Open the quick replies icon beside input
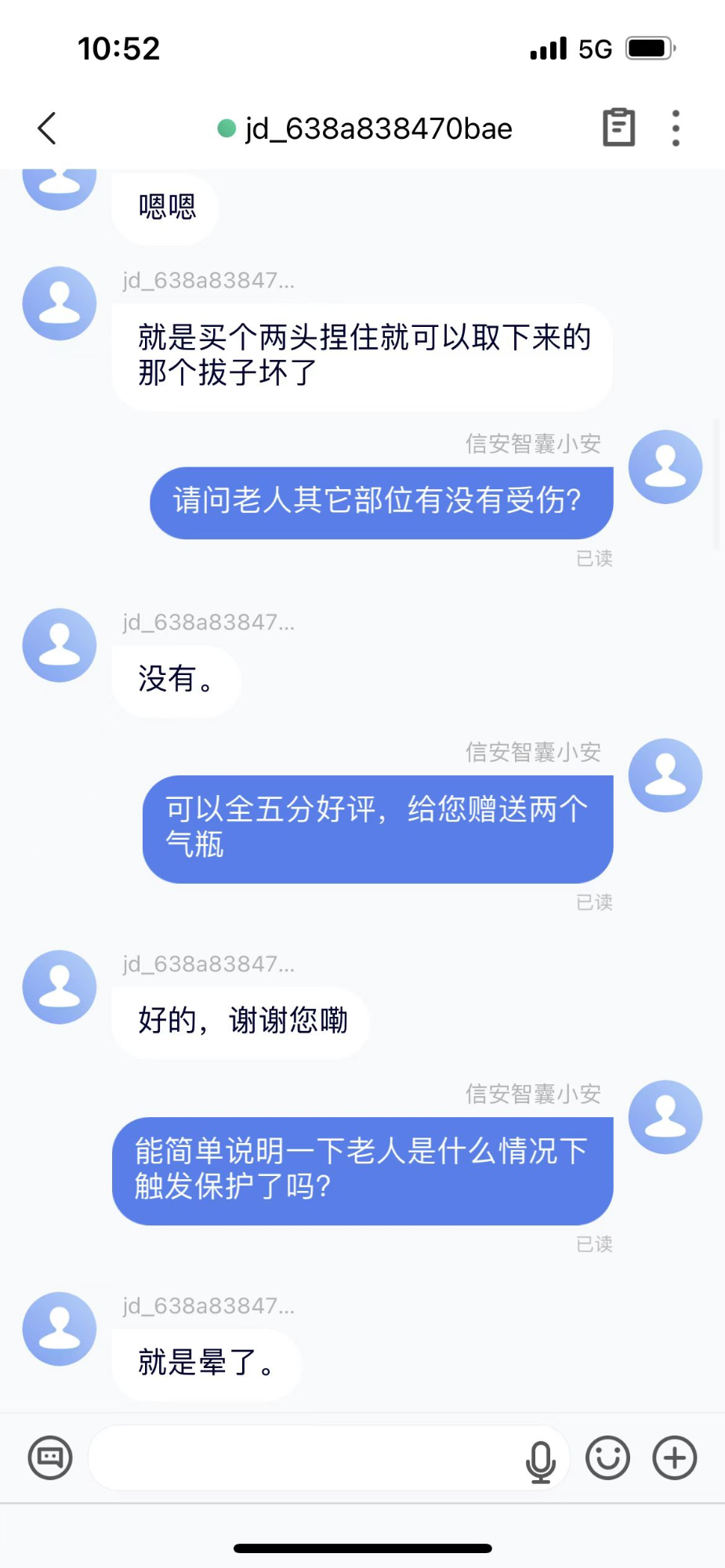The width and height of the screenshot is (725, 1568). click(50, 1458)
